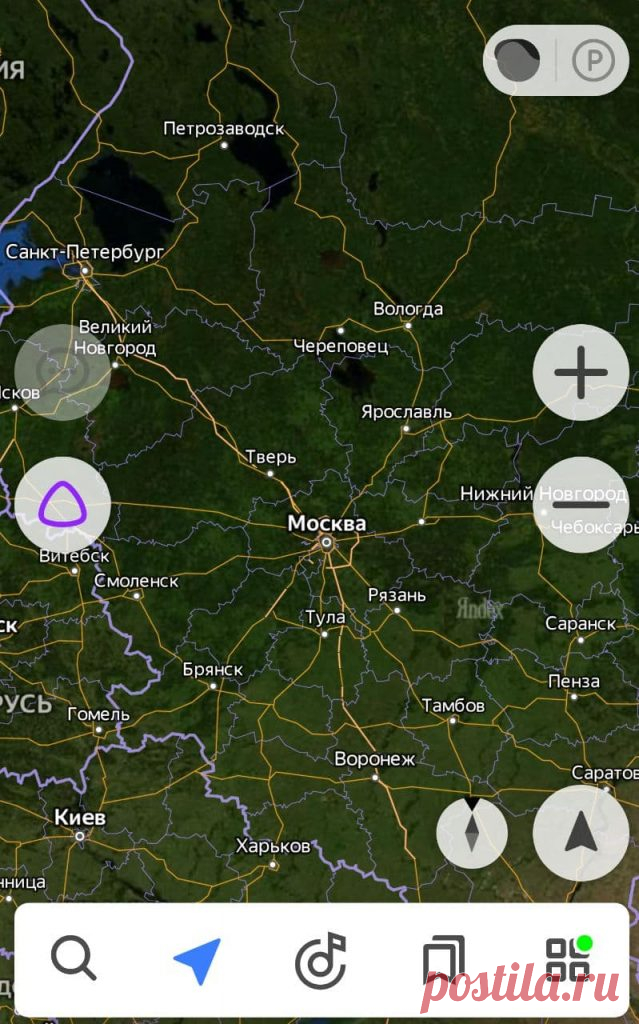Open the route navigation arrow tab
This screenshot has height=1024, width=639.
(197, 961)
